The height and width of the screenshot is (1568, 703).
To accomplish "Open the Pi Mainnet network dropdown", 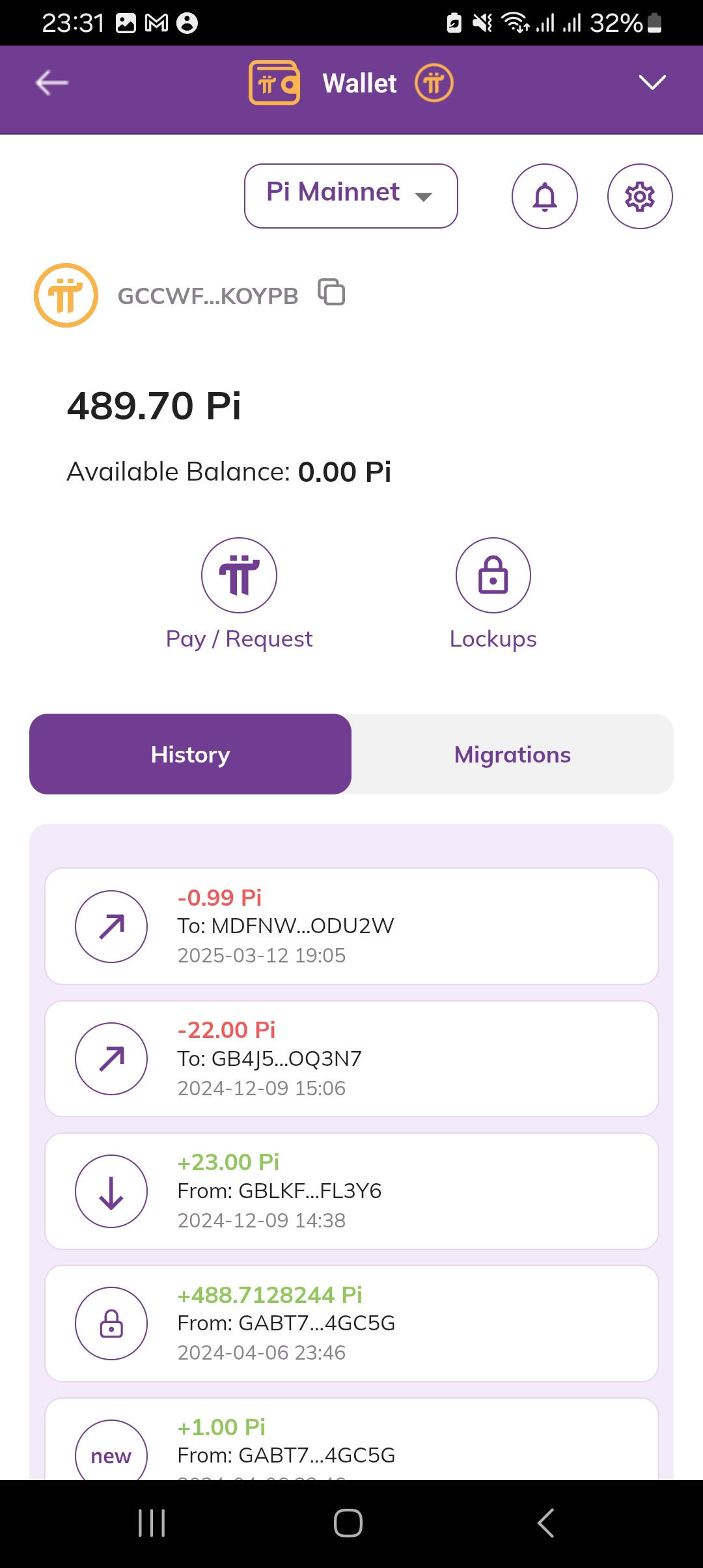I will (x=351, y=195).
